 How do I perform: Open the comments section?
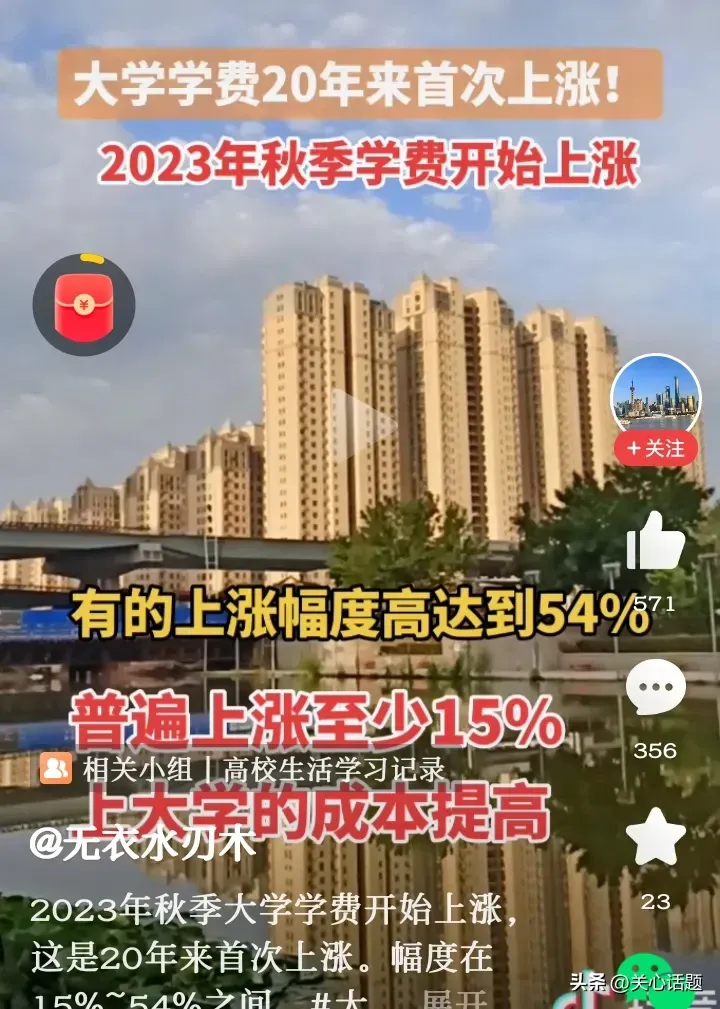(655, 690)
